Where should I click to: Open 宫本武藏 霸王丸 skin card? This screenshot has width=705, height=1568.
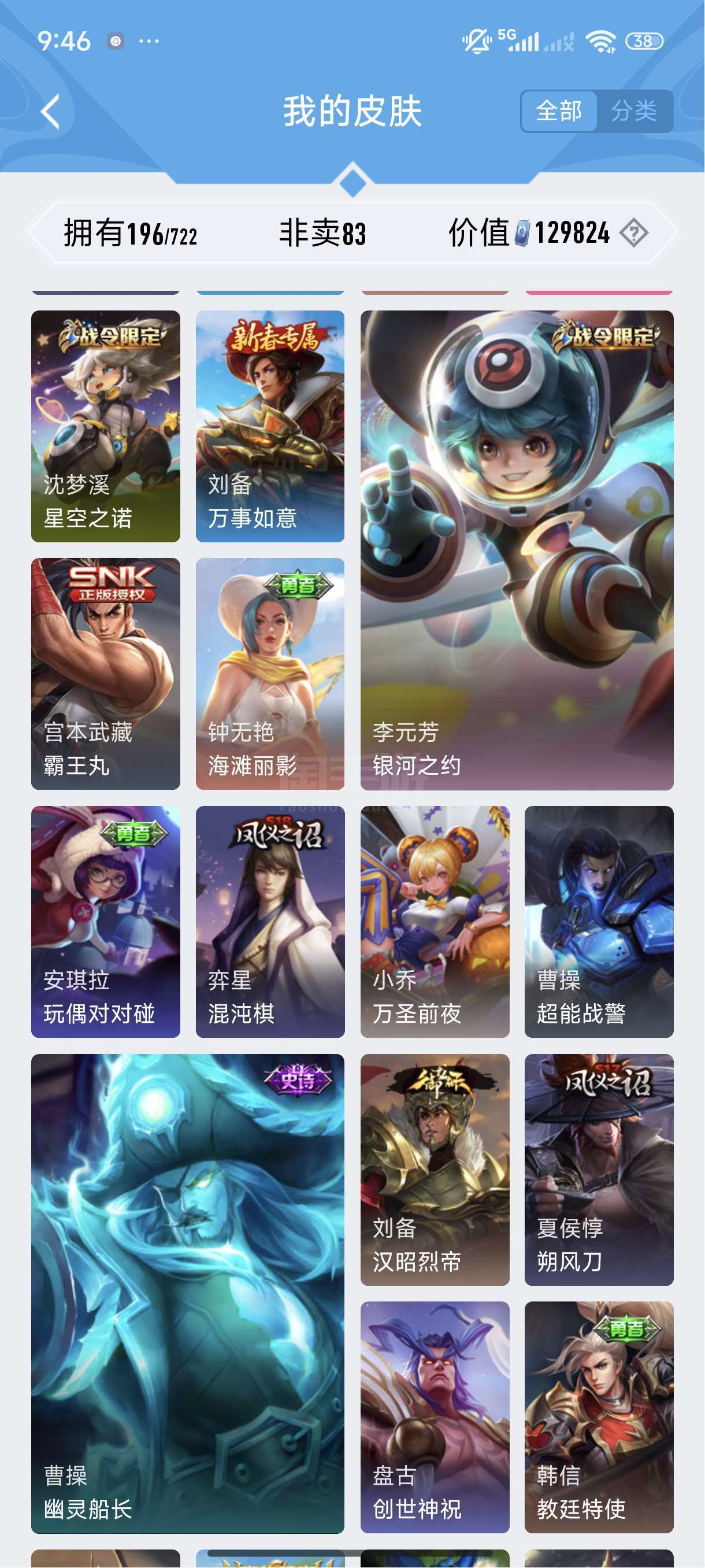click(105, 674)
